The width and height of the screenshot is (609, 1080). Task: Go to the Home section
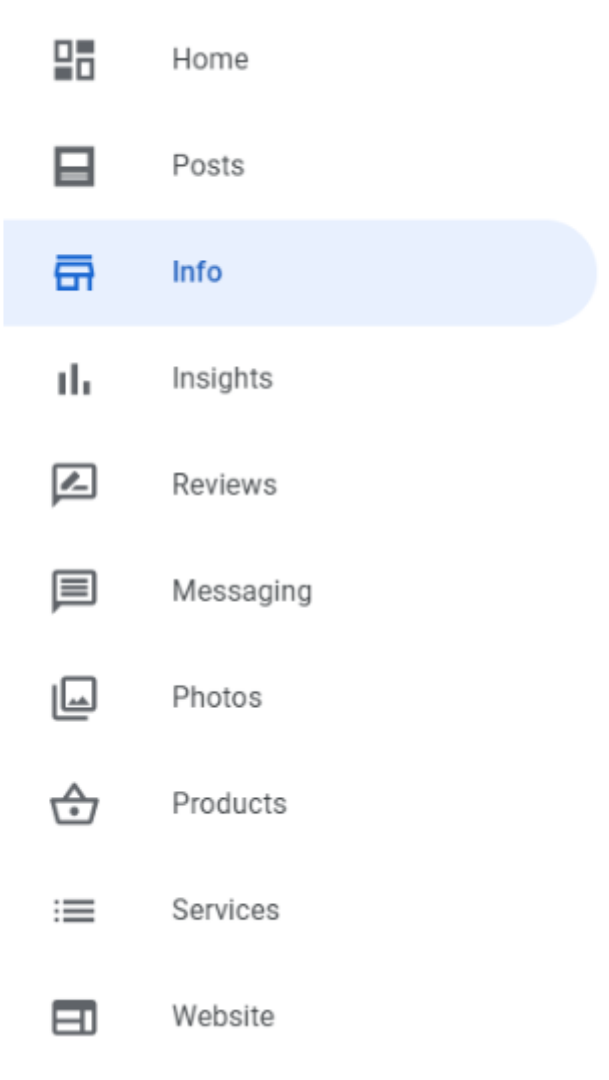pyautogui.click(x=300, y=60)
